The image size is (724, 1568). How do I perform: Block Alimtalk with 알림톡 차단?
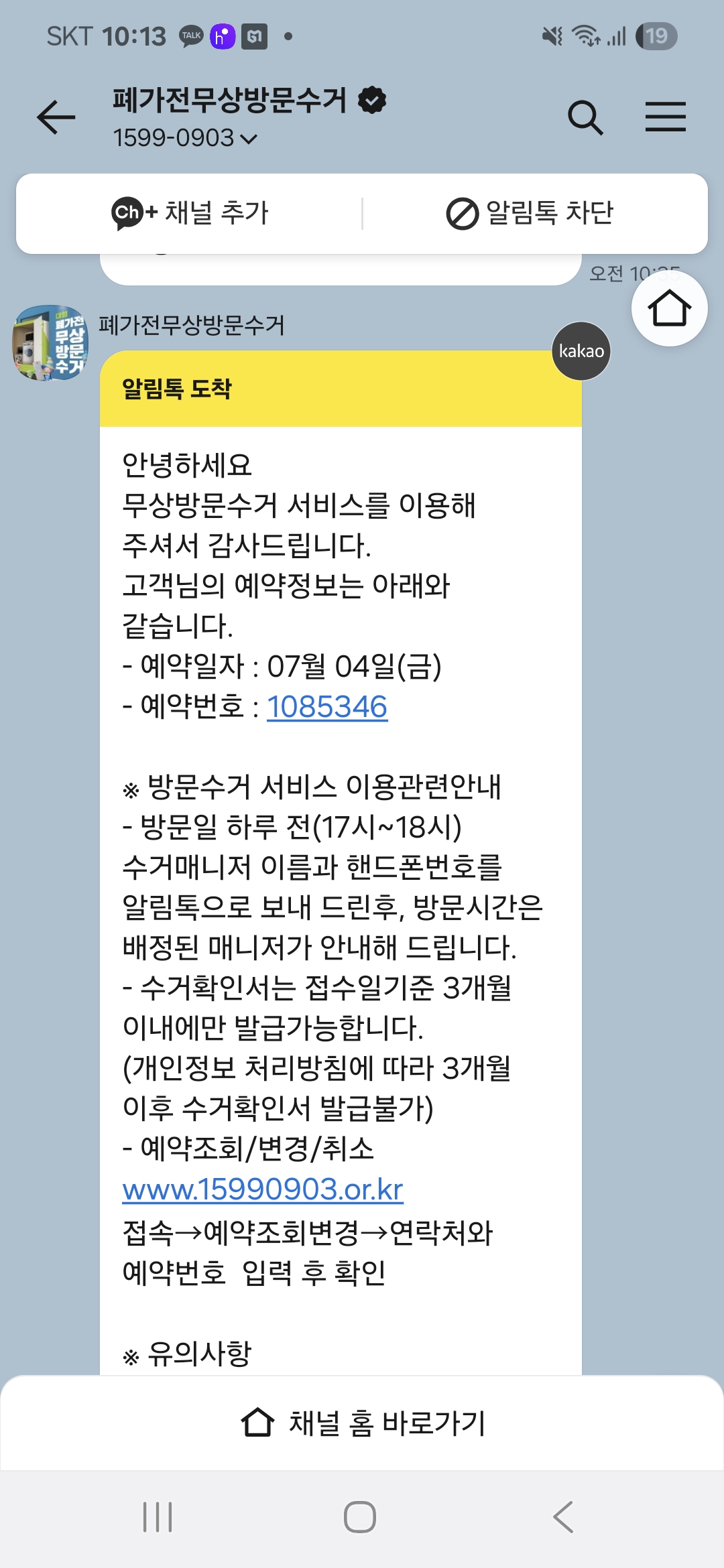pos(530,213)
